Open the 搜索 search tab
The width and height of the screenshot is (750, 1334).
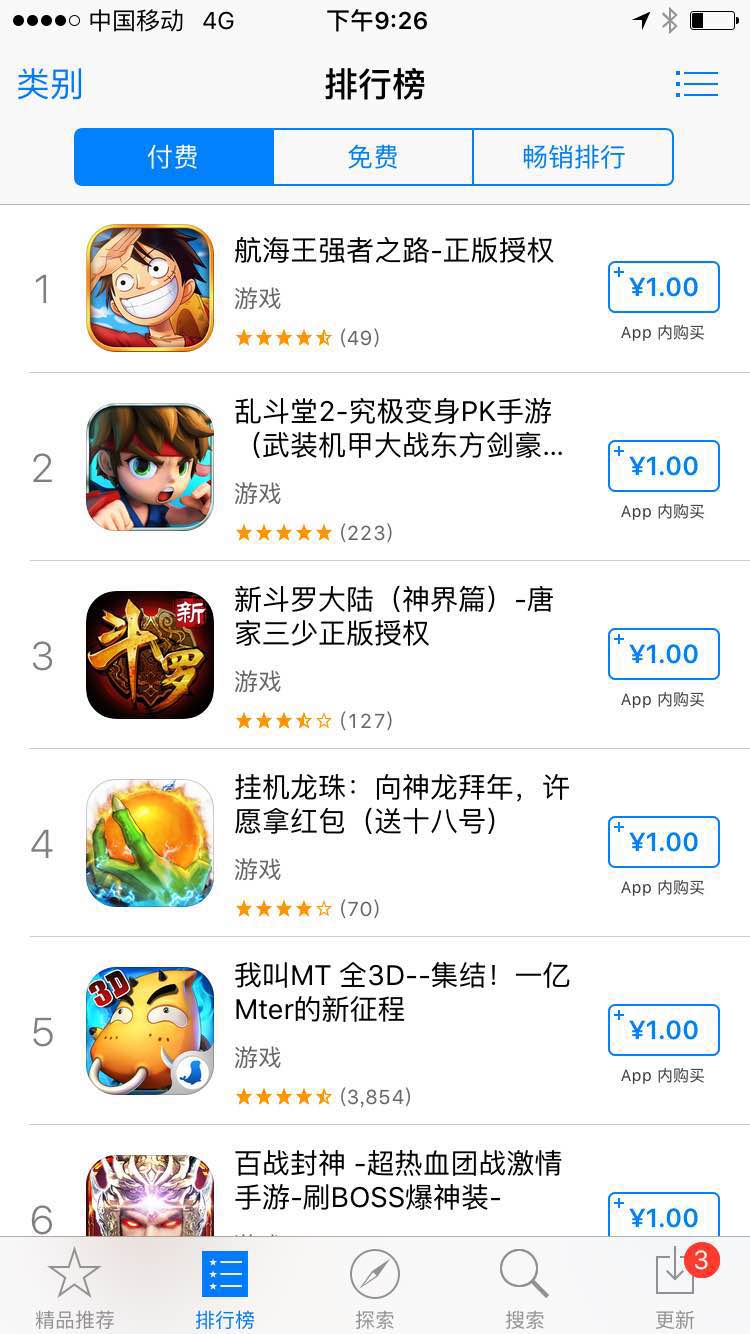(x=524, y=1287)
